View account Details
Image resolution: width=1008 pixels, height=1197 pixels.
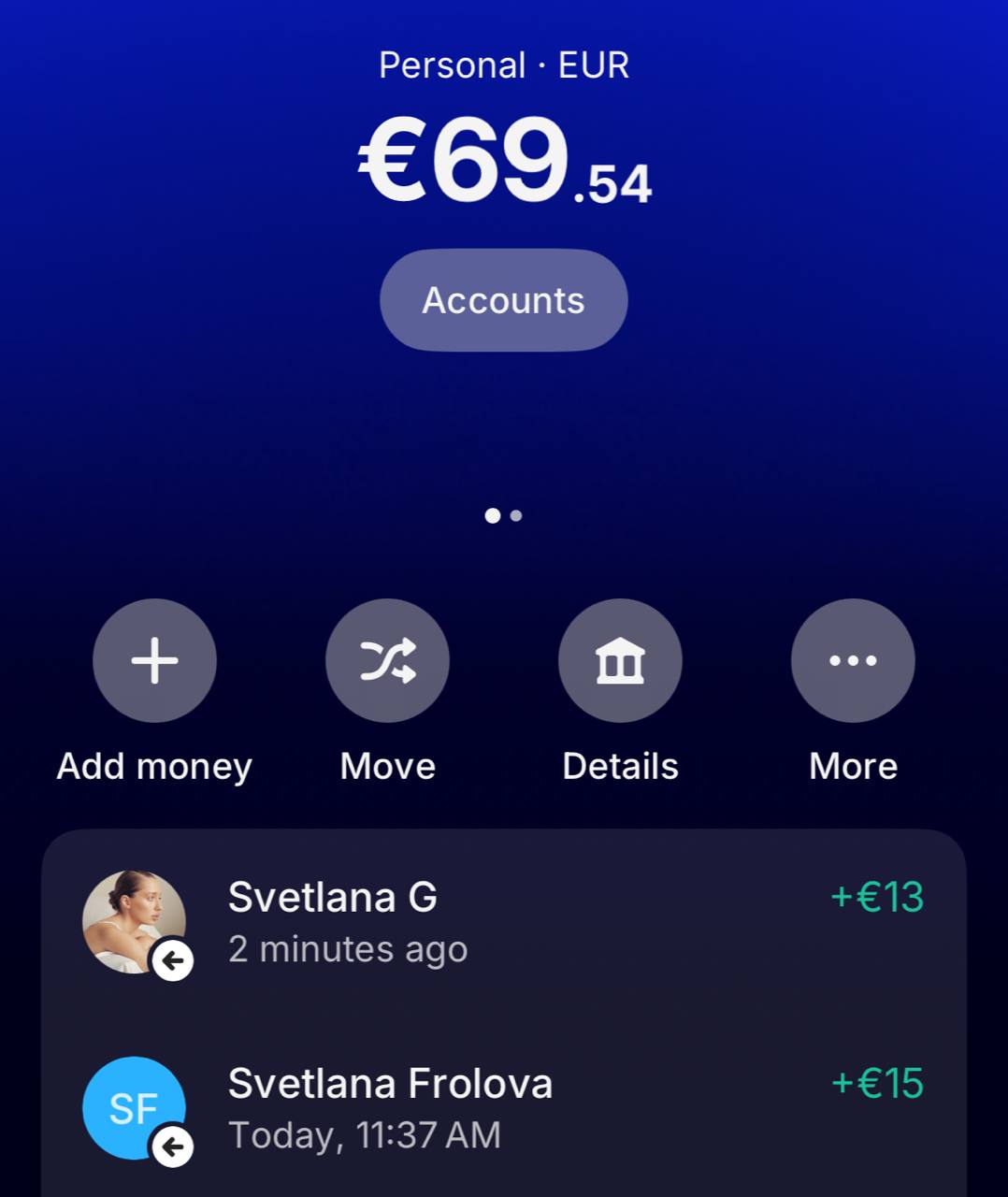[x=620, y=661]
